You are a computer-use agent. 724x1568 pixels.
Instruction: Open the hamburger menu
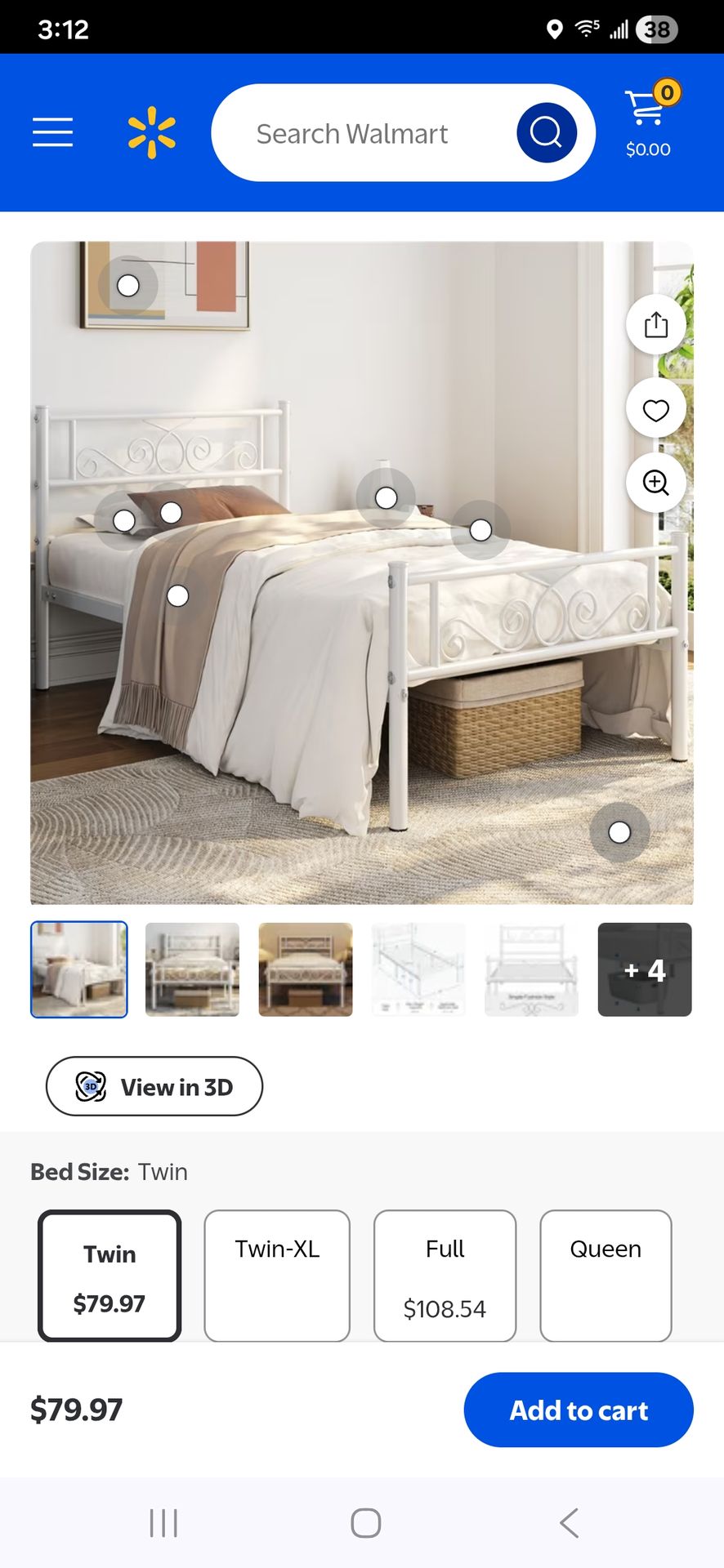pos(52,132)
